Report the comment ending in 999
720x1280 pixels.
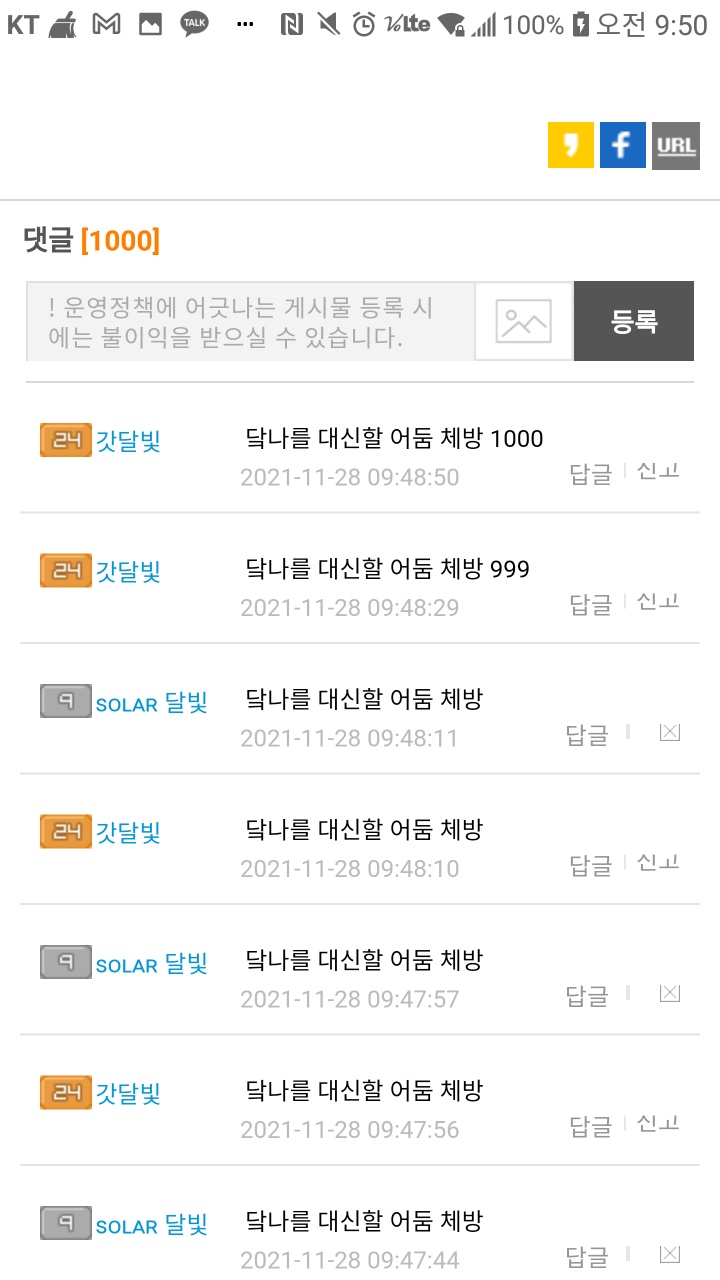[659, 601]
